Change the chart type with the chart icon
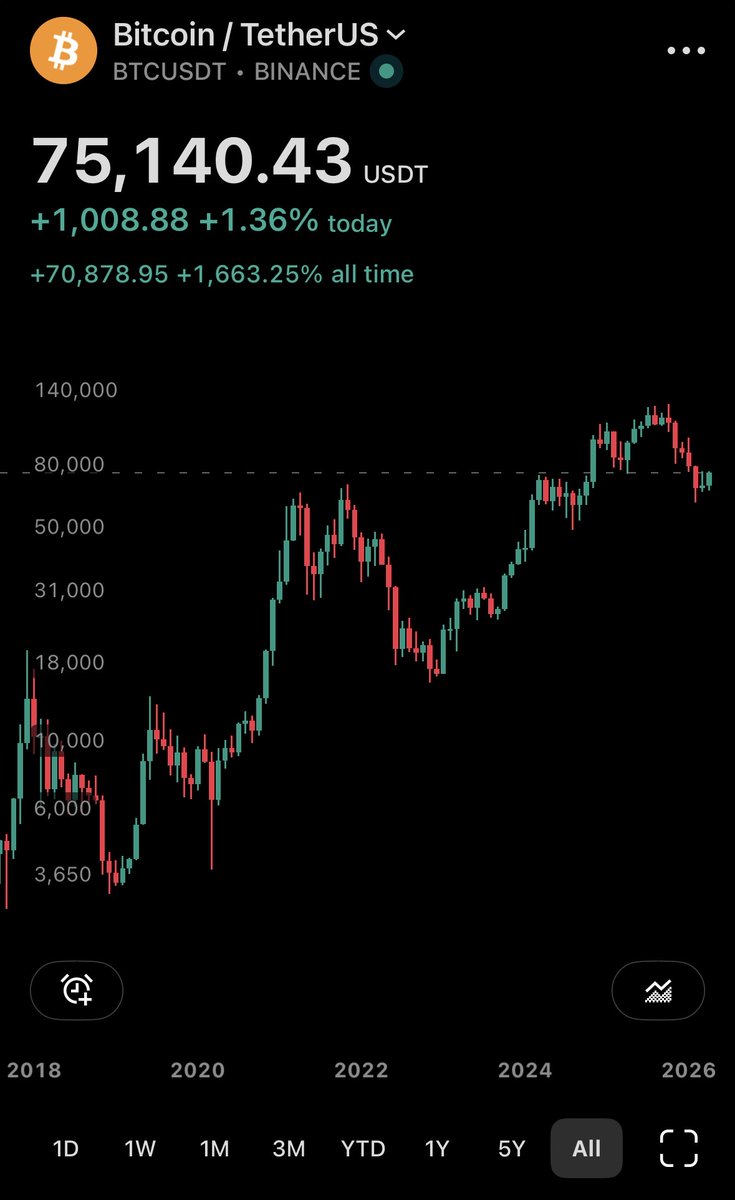 658,990
